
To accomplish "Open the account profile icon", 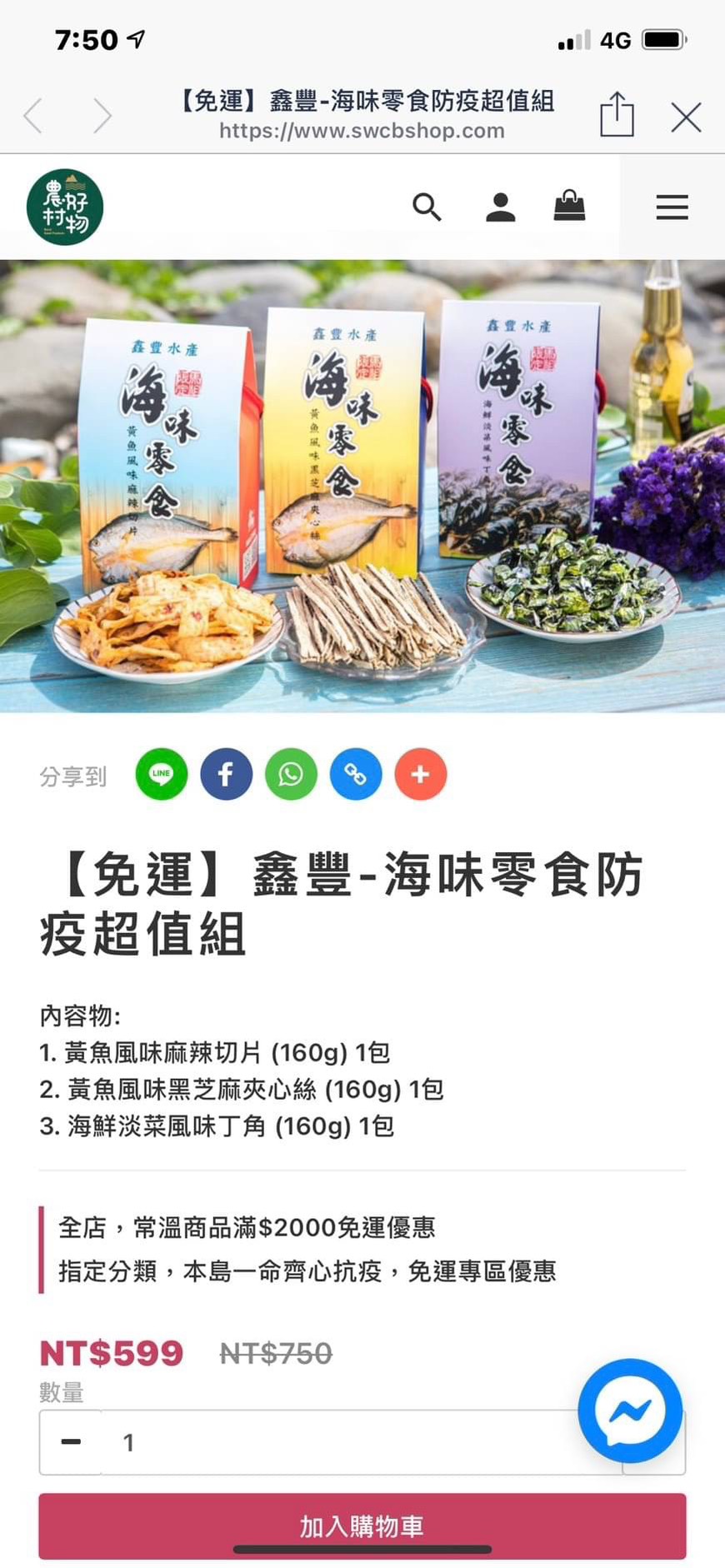I will [x=500, y=207].
